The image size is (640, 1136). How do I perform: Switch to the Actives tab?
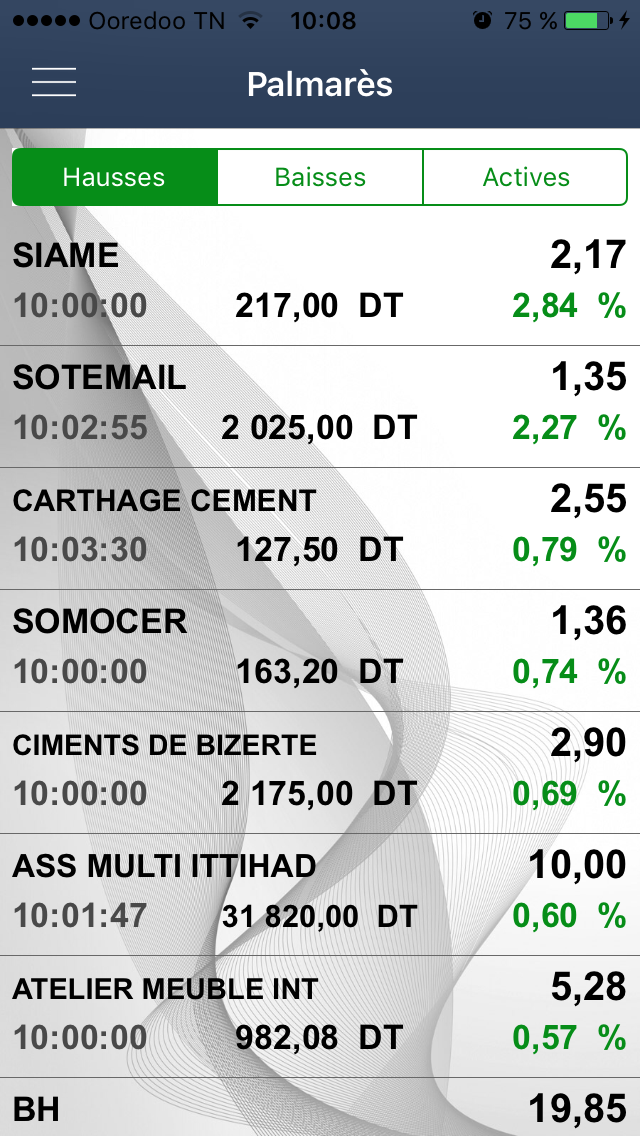pos(526,177)
